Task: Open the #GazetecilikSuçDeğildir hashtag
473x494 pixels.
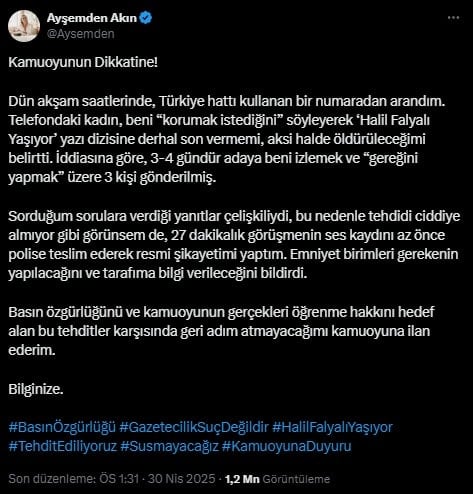Action: 194,427
